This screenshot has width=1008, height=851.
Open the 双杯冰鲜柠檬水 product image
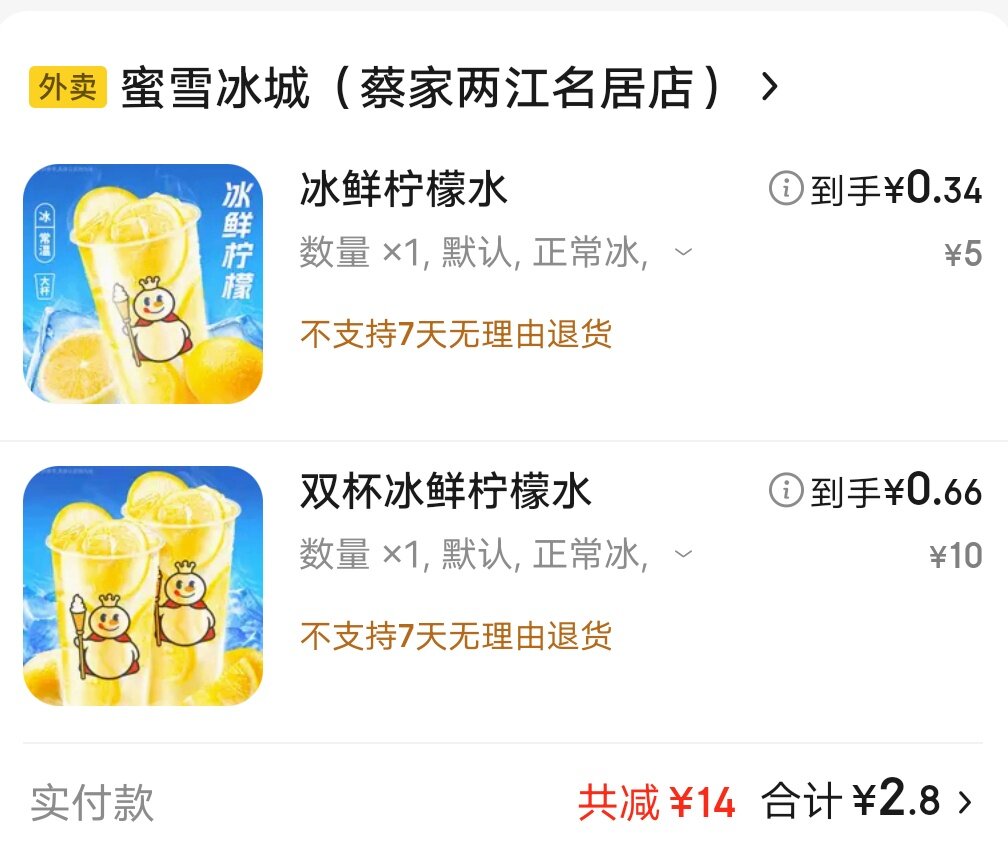tap(143, 586)
